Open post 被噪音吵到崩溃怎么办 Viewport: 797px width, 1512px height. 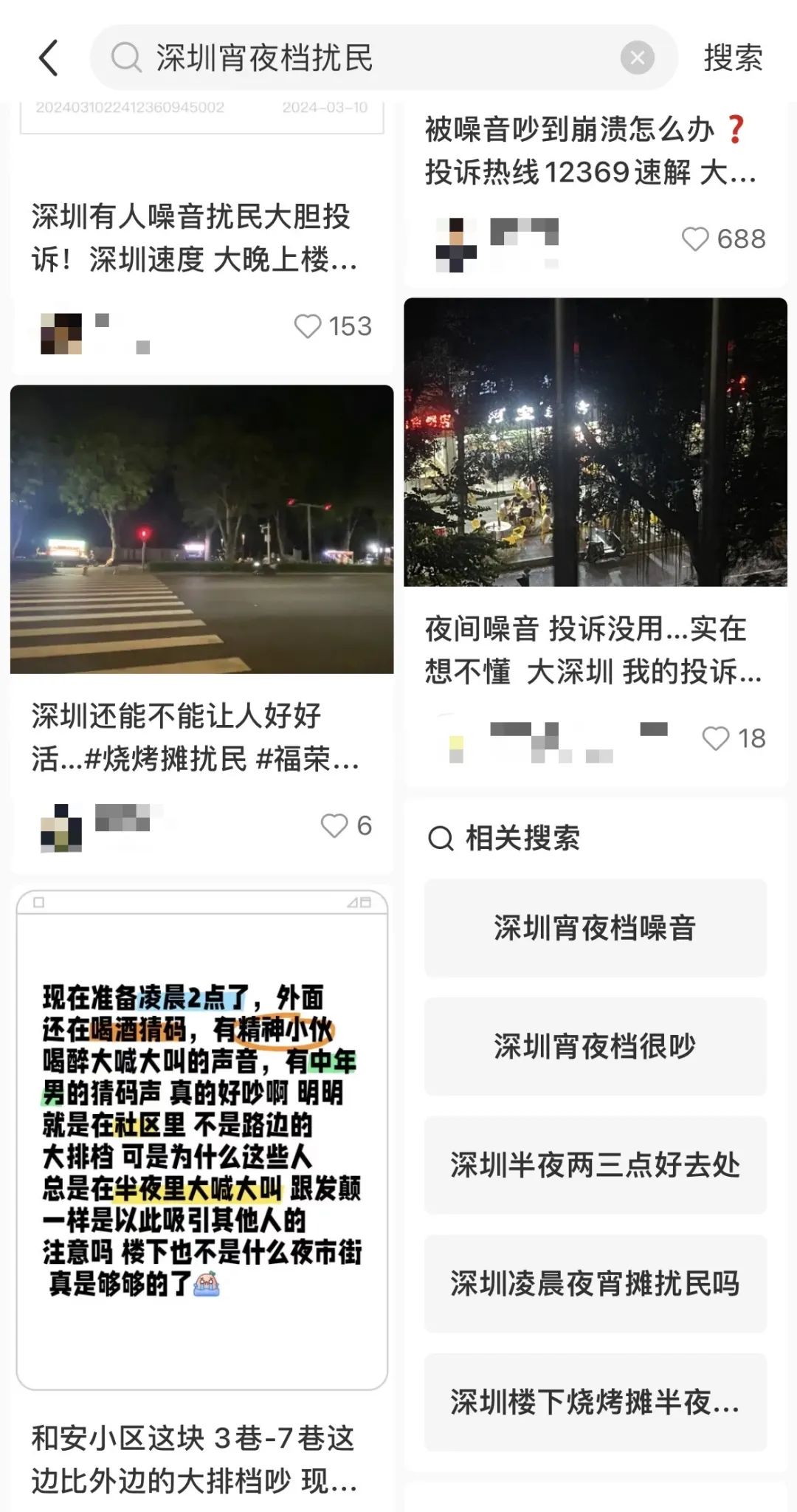tap(590, 151)
